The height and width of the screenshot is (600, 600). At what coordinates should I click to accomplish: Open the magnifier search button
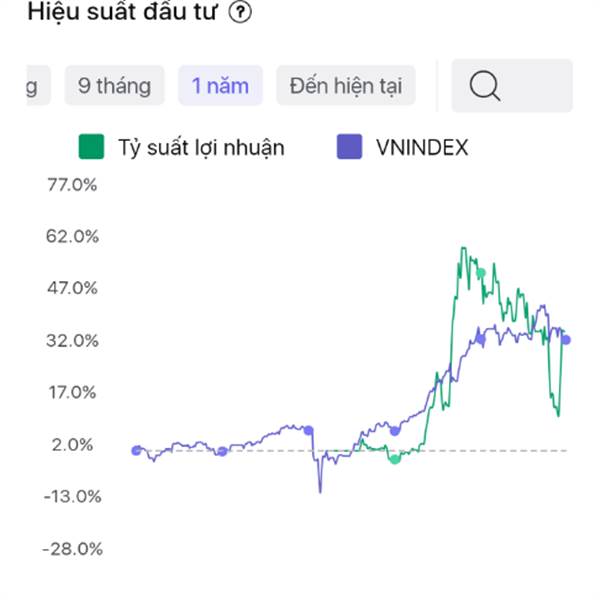512,86
